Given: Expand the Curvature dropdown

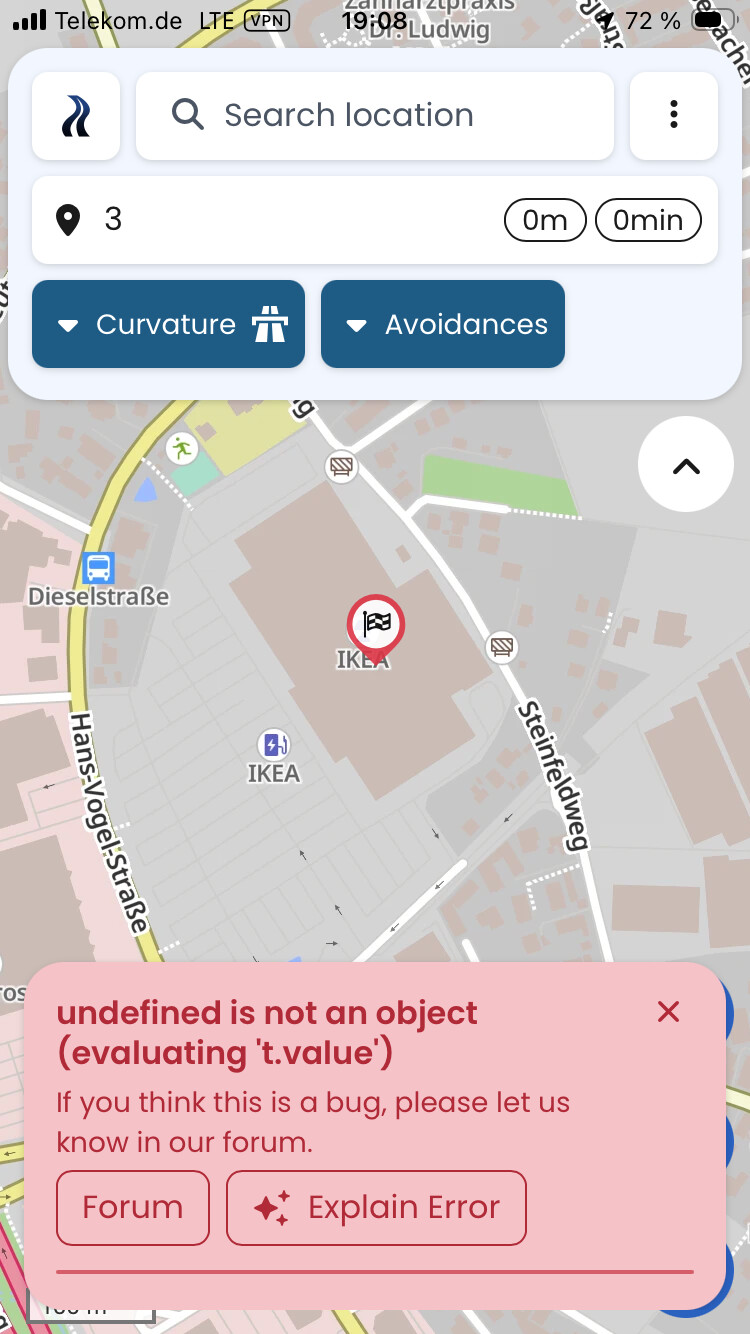Looking at the screenshot, I should [168, 324].
